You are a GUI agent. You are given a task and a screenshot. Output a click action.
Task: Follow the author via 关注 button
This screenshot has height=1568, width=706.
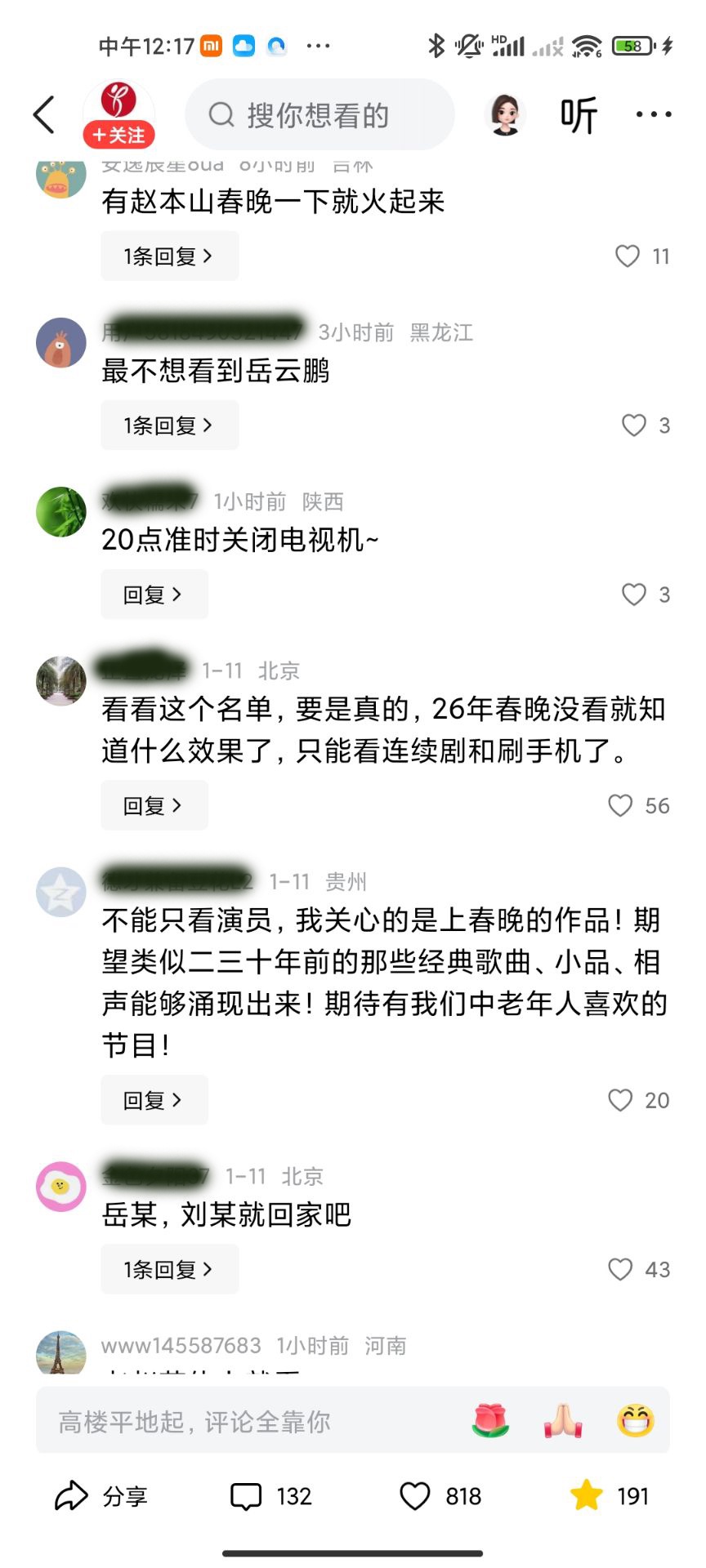tap(119, 135)
